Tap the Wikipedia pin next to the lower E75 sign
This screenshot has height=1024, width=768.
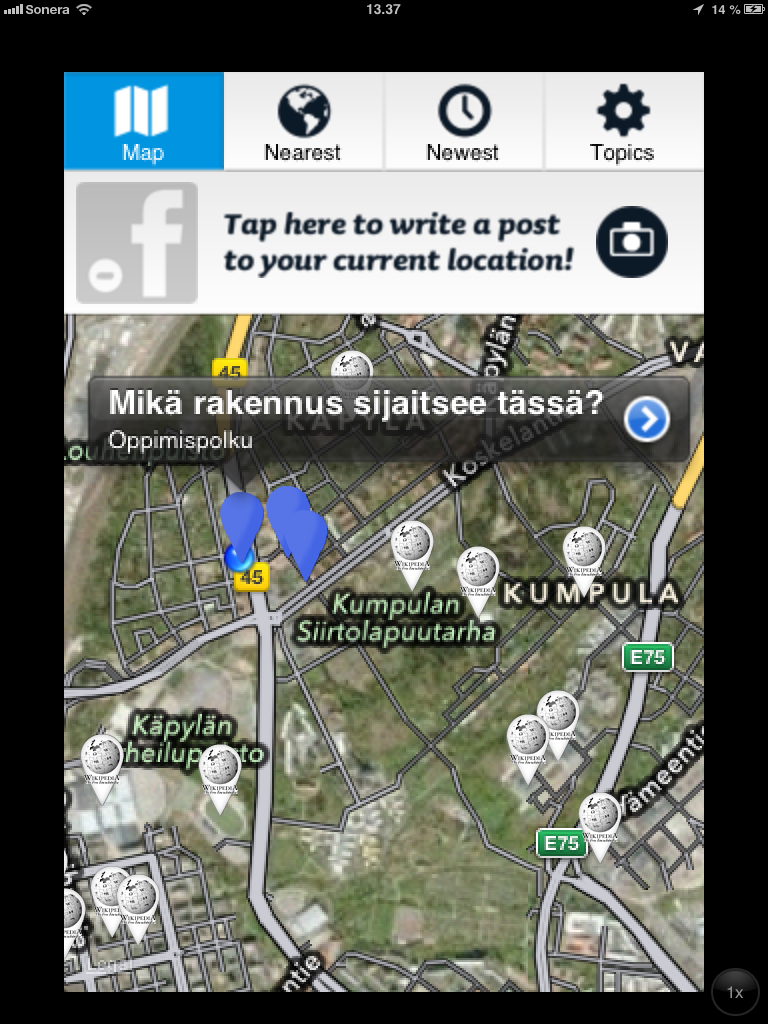(x=599, y=819)
